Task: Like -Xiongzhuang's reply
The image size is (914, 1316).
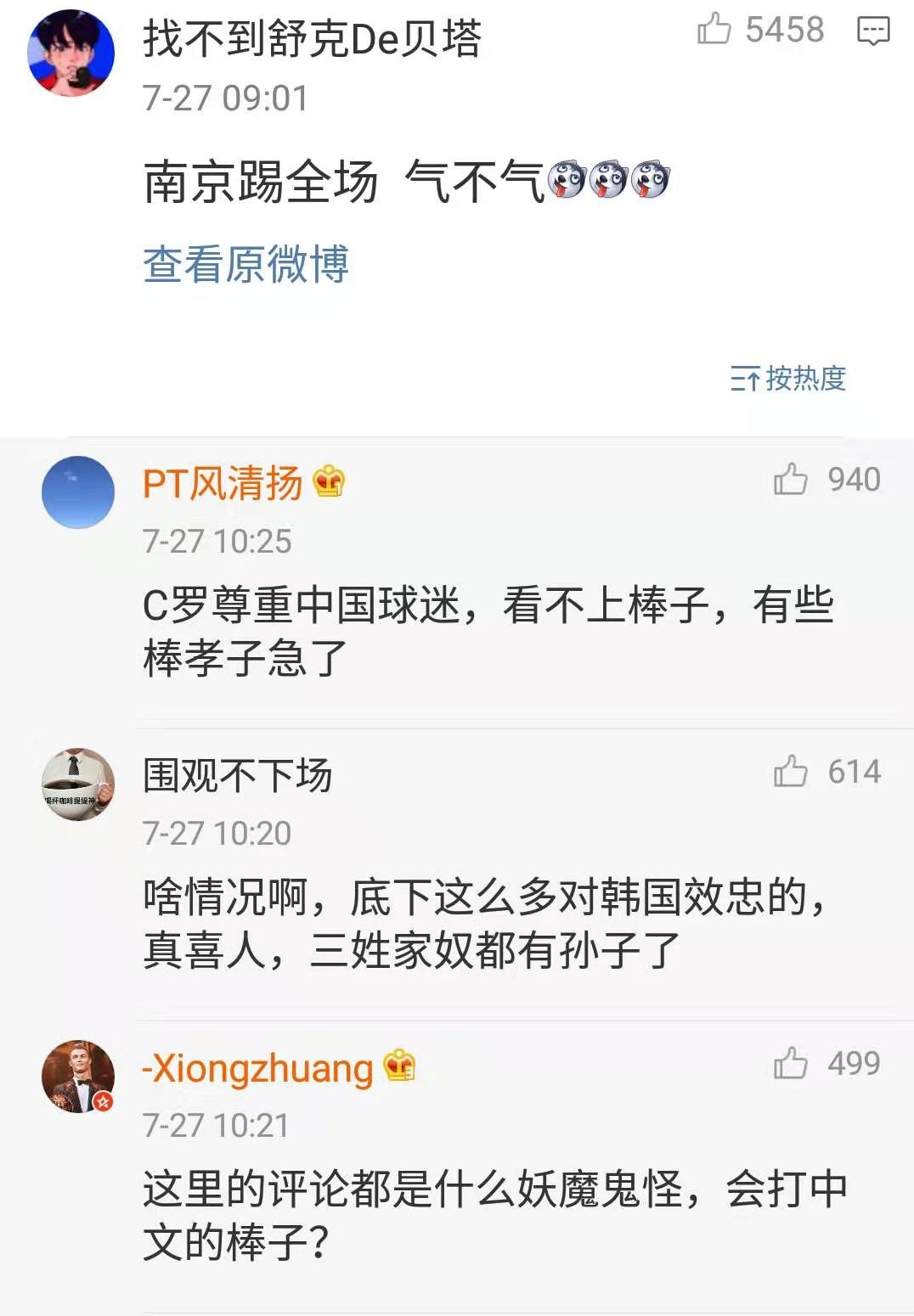Action: [x=790, y=1063]
